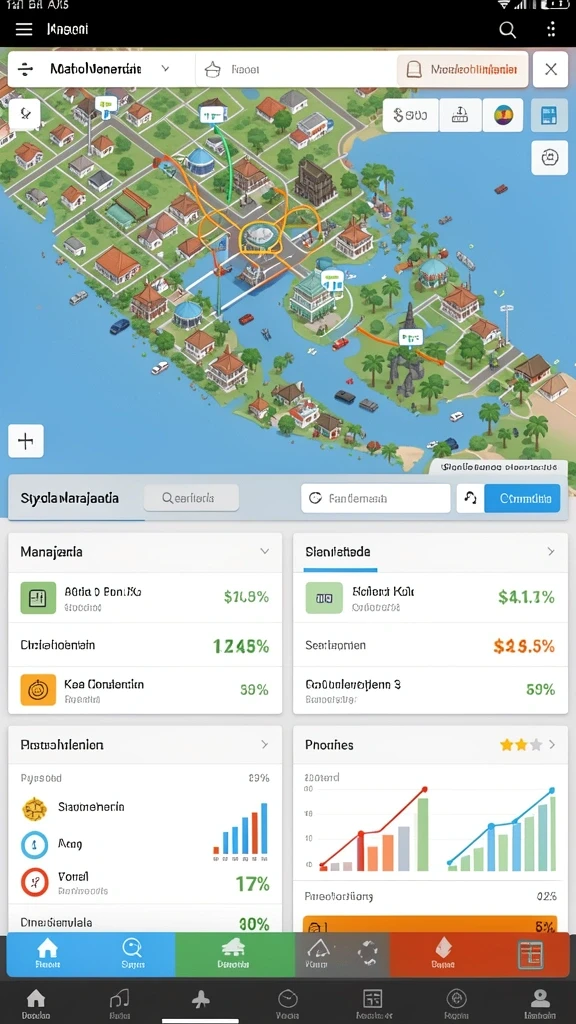Select the blue home tab in the colored bar

(48, 953)
